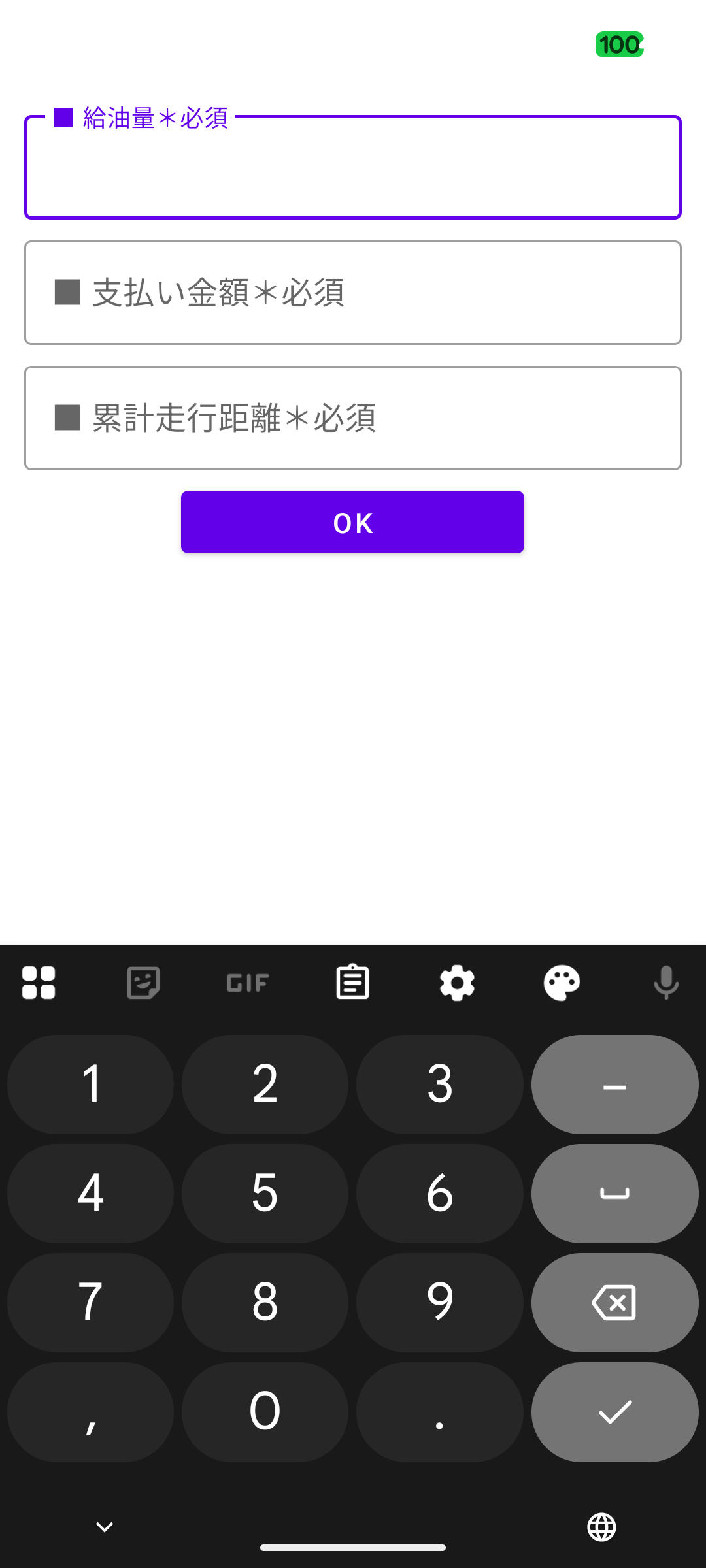Screen dimensions: 706x1568
Task: Open the keyboard theme palette
Action: pyautogui.click(x=562, y=983)
